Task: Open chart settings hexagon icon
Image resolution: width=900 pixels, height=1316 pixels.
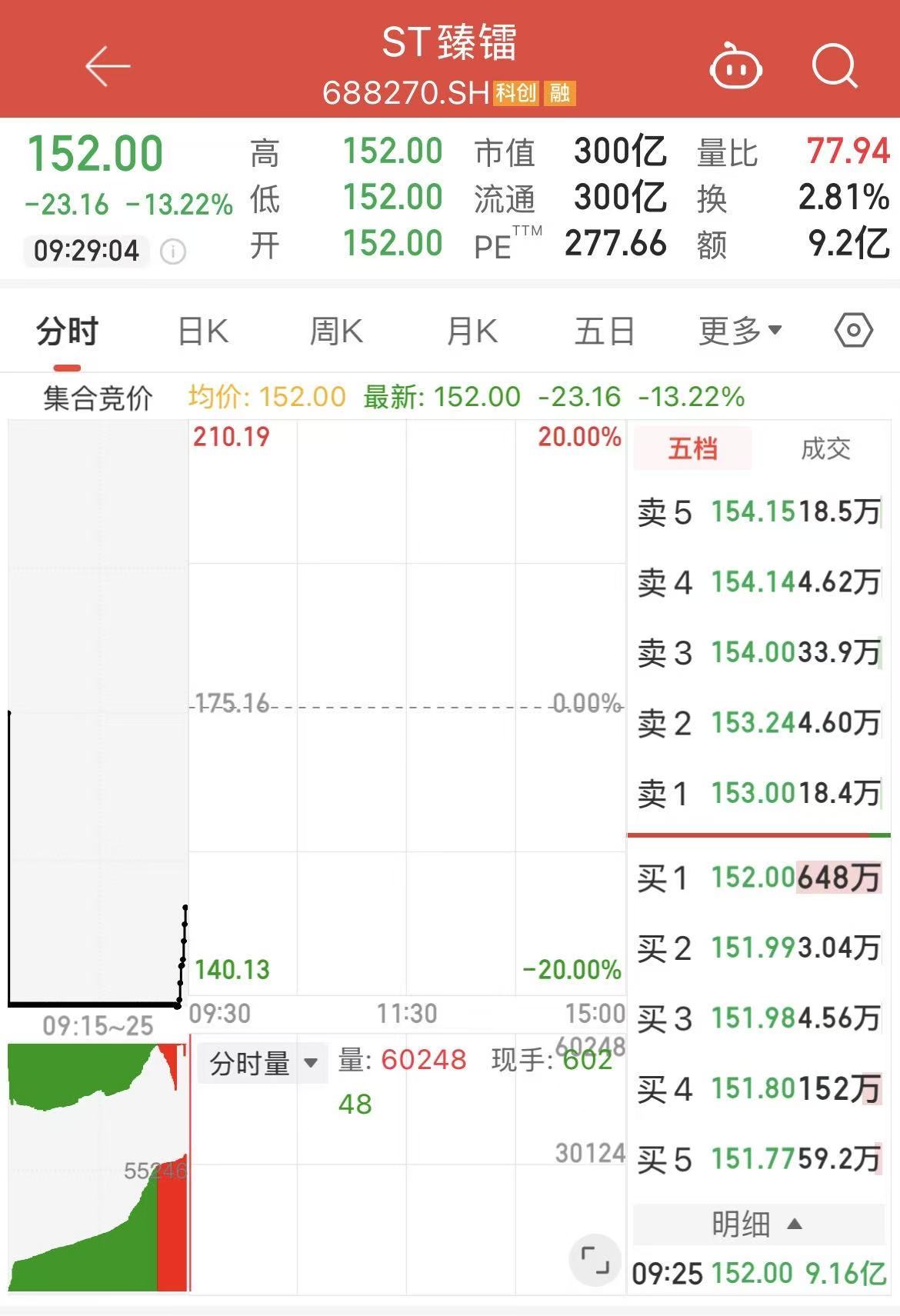Action: 853,331
